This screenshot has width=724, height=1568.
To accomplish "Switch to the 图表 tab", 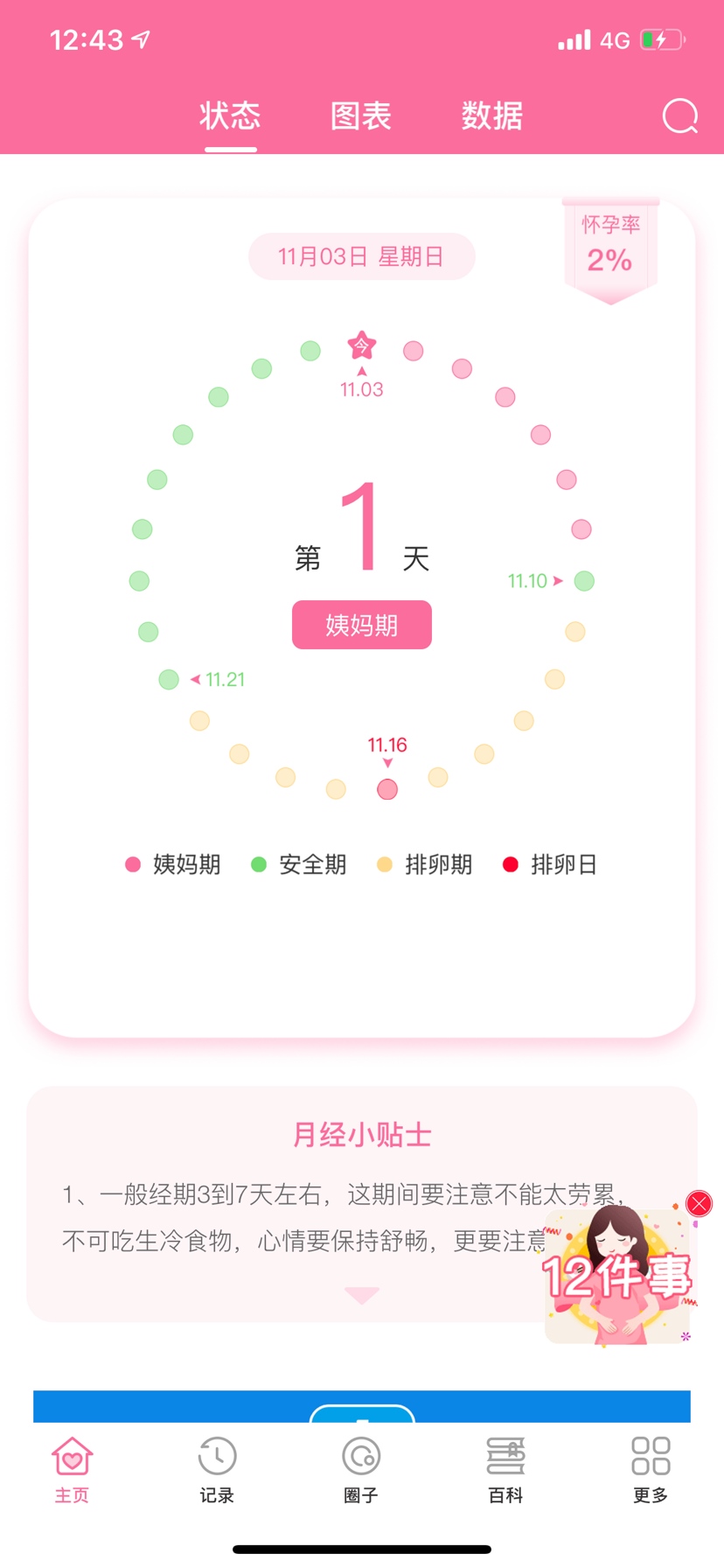I will point(360,115).
